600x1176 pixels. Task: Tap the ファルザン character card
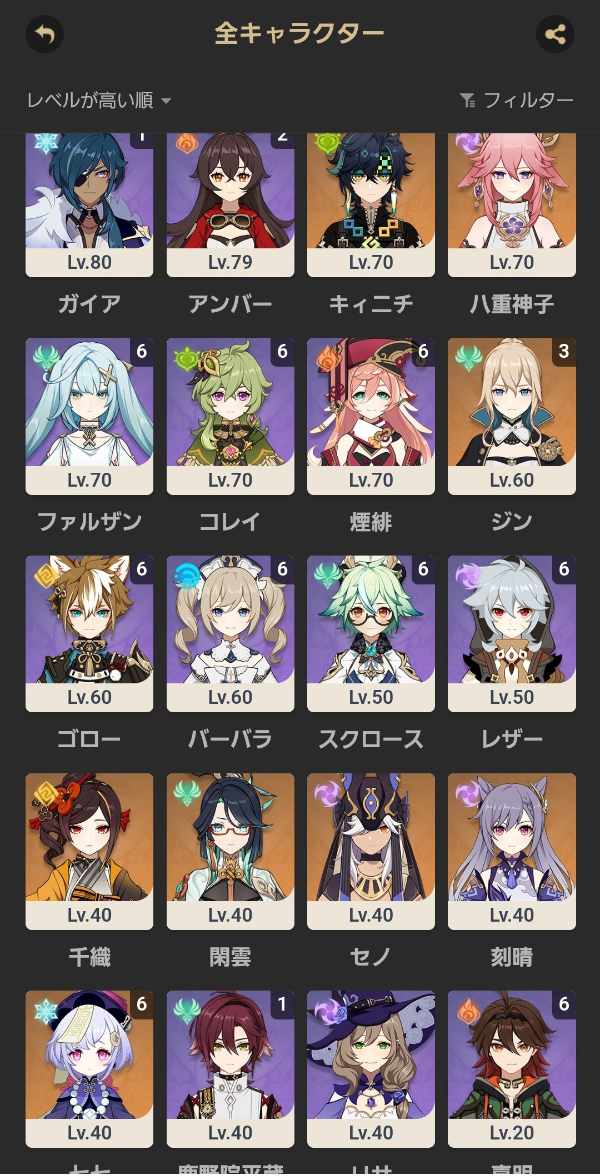click(x=89, y=416)
